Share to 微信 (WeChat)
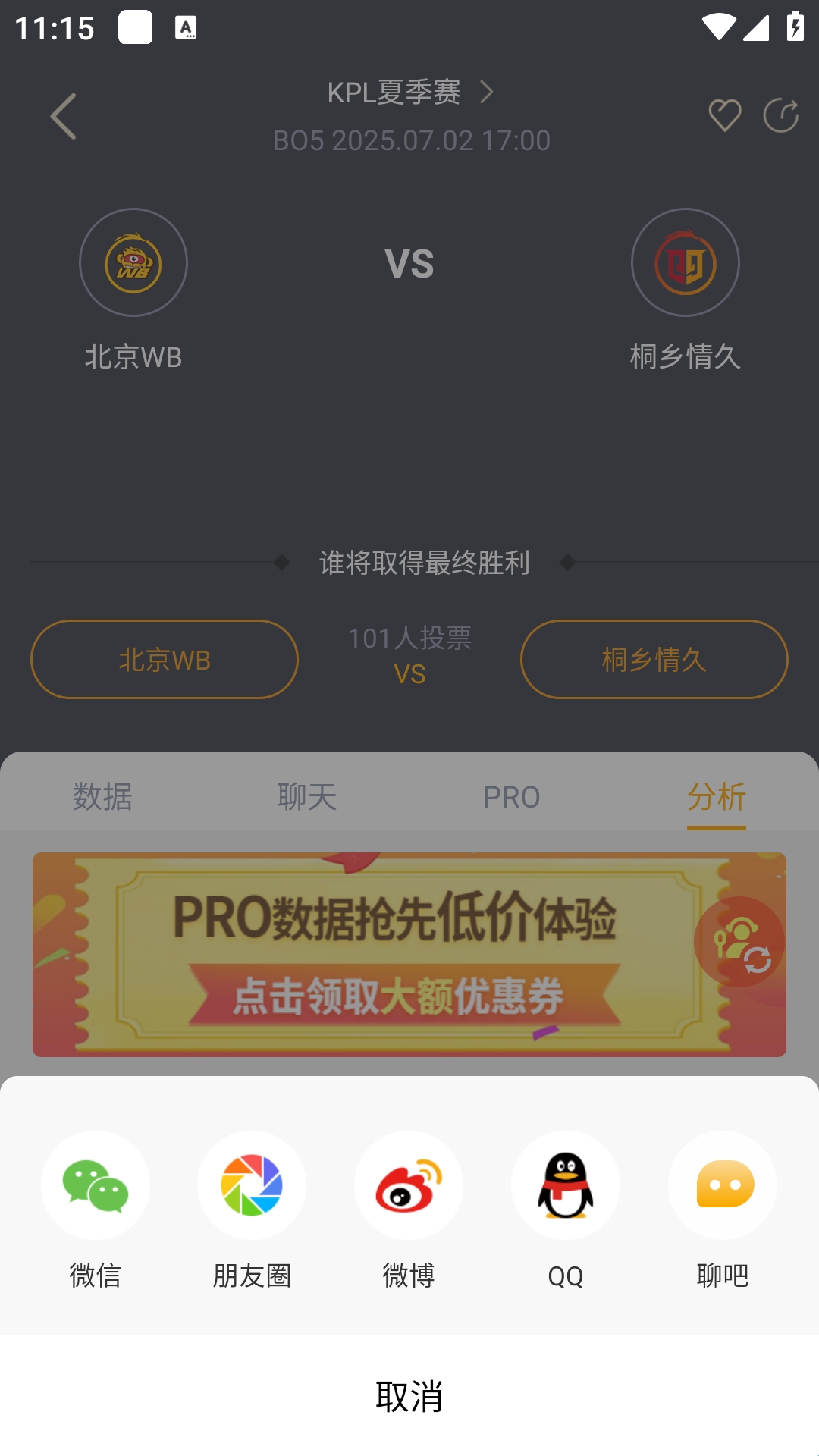The image size is (819, 1456). (96, 1185)
